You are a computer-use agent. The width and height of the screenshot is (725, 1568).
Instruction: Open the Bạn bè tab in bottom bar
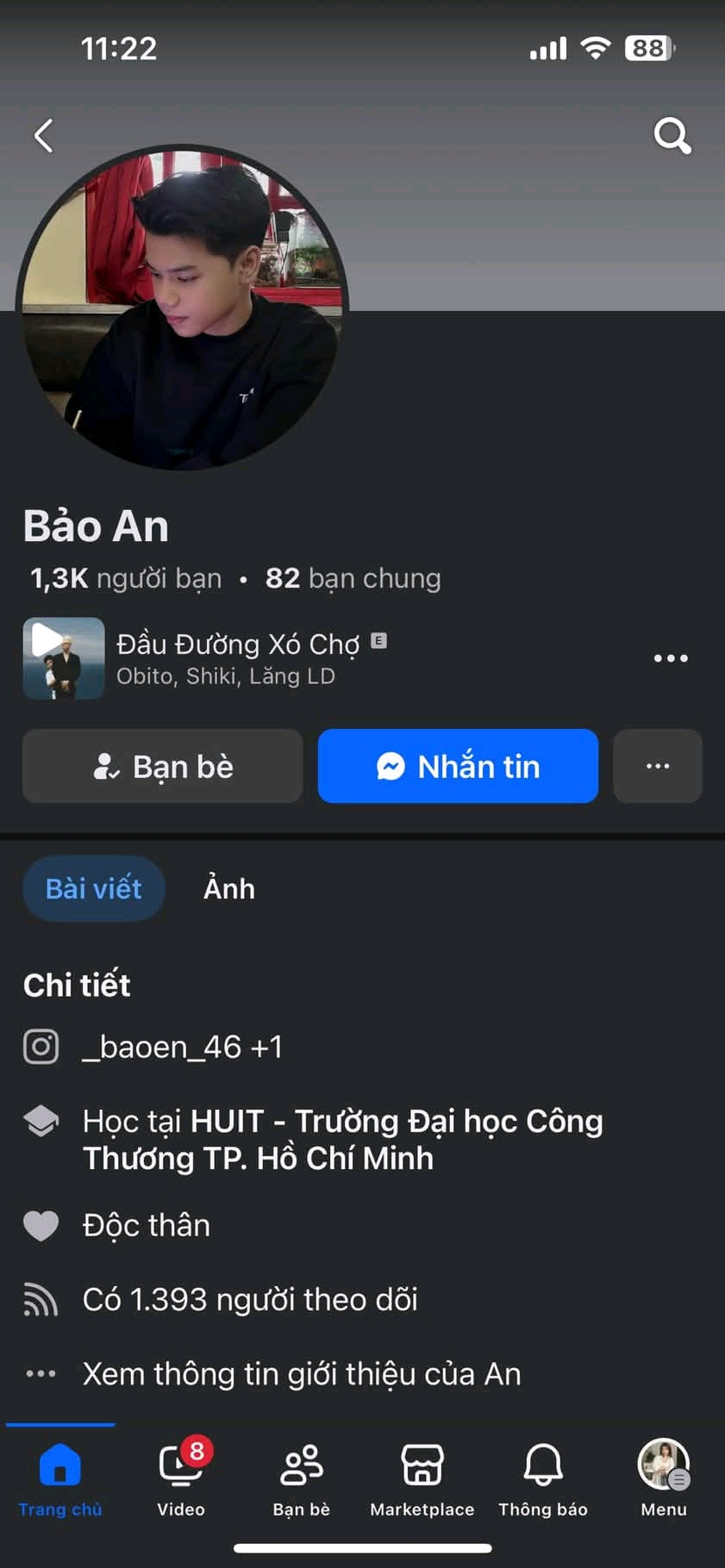coord(302,1478)
